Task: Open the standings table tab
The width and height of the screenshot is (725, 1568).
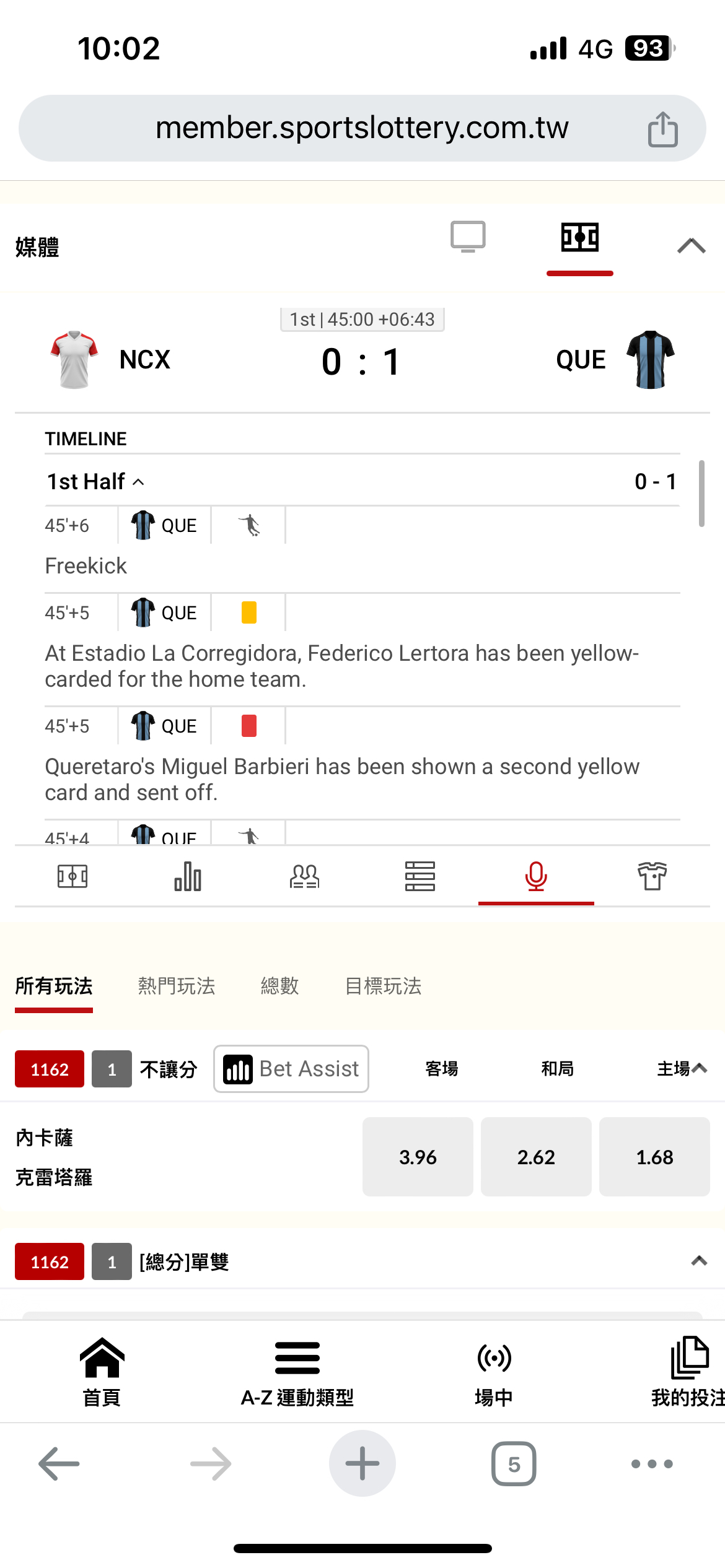Action: click(x=420, y=876)
